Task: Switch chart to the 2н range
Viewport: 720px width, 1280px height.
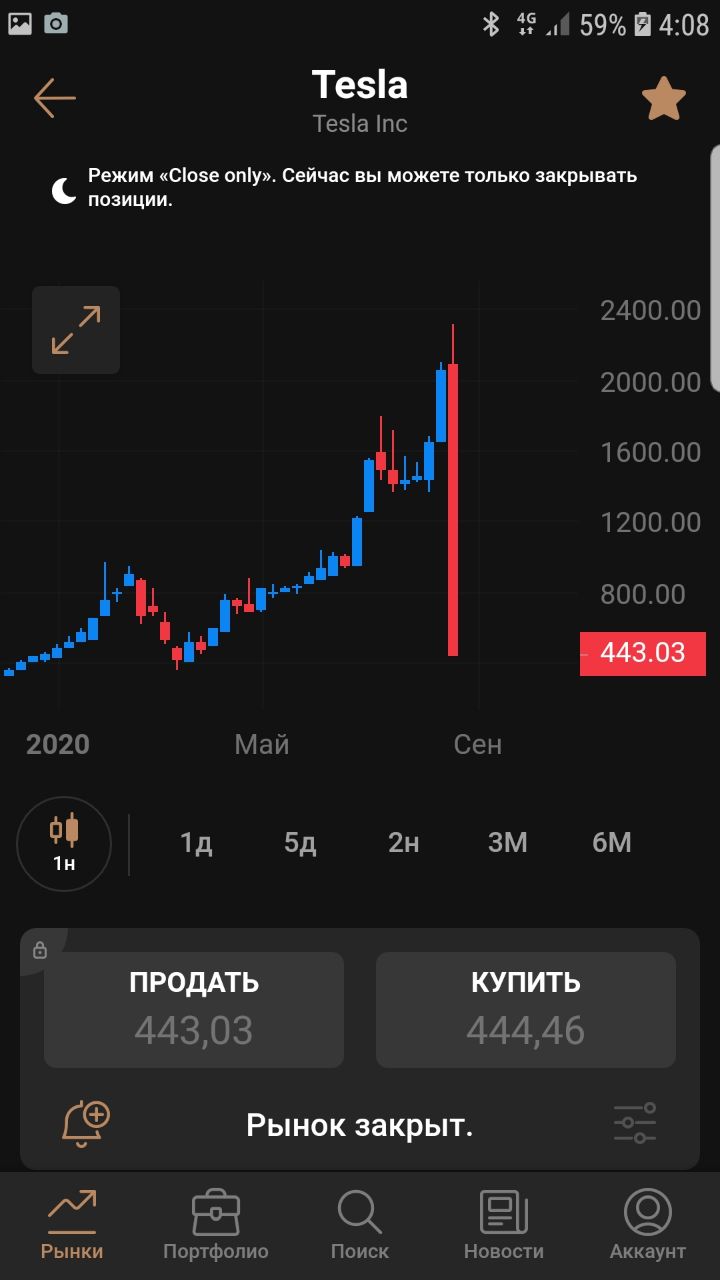Action: [404, 843]
